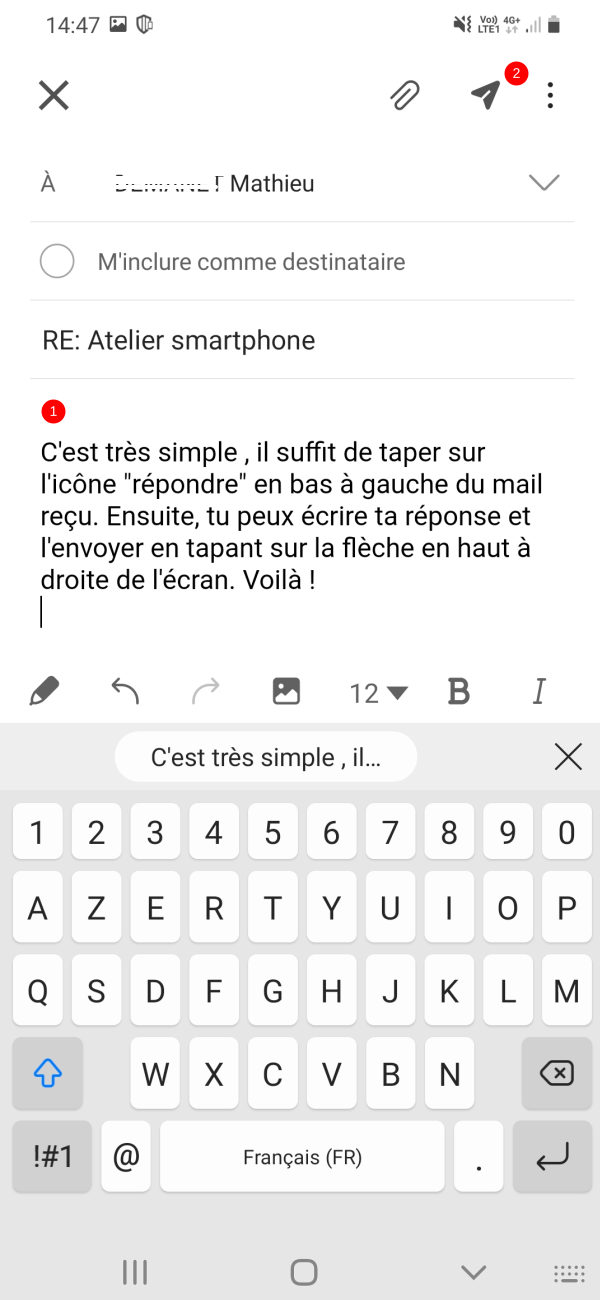Image resolution: width=600 pixels, height=1300 pixels.
Task: Hit the backspace key
Action: coord(556,1074)
